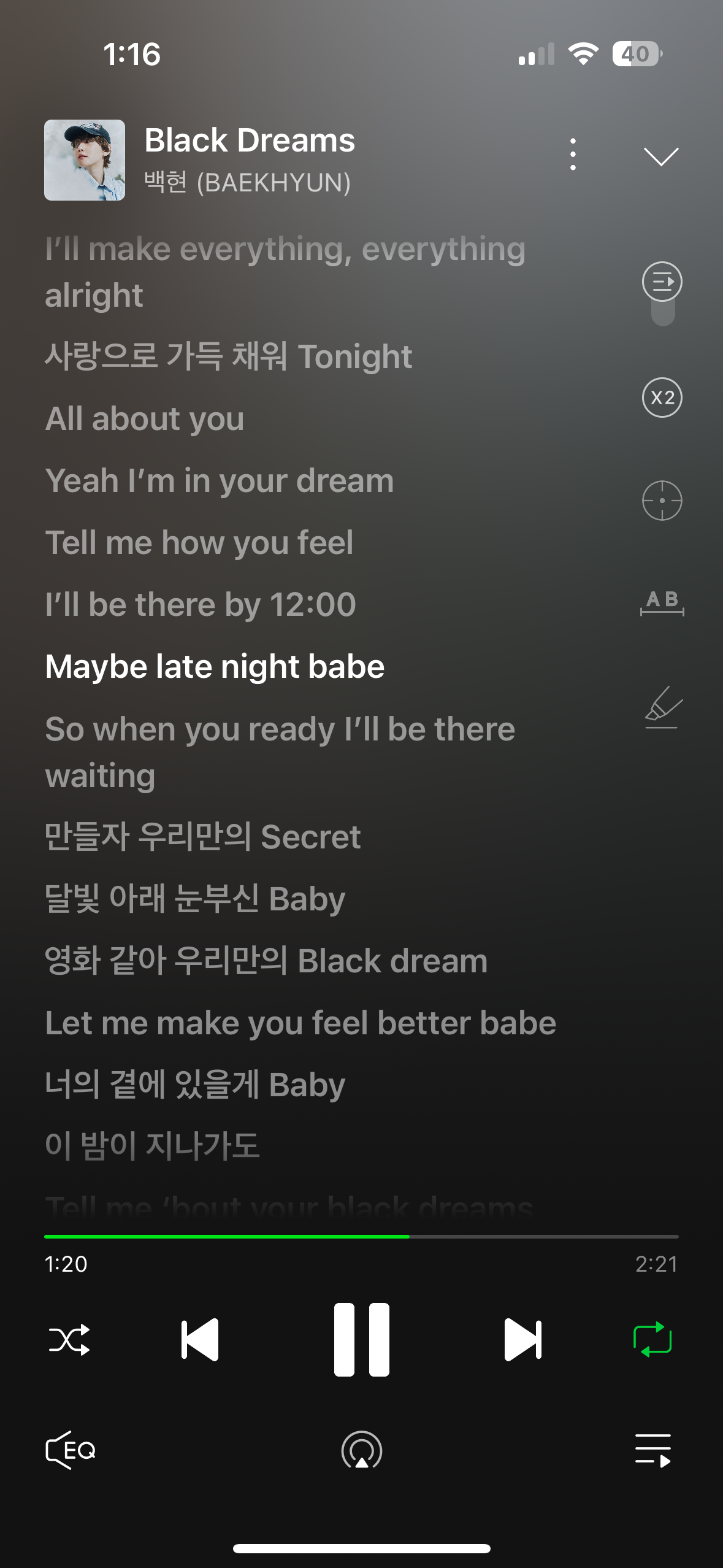
Task: Collapse the lyrics player with down chevron
Action: pyautogui.click(x=661, y=156)
